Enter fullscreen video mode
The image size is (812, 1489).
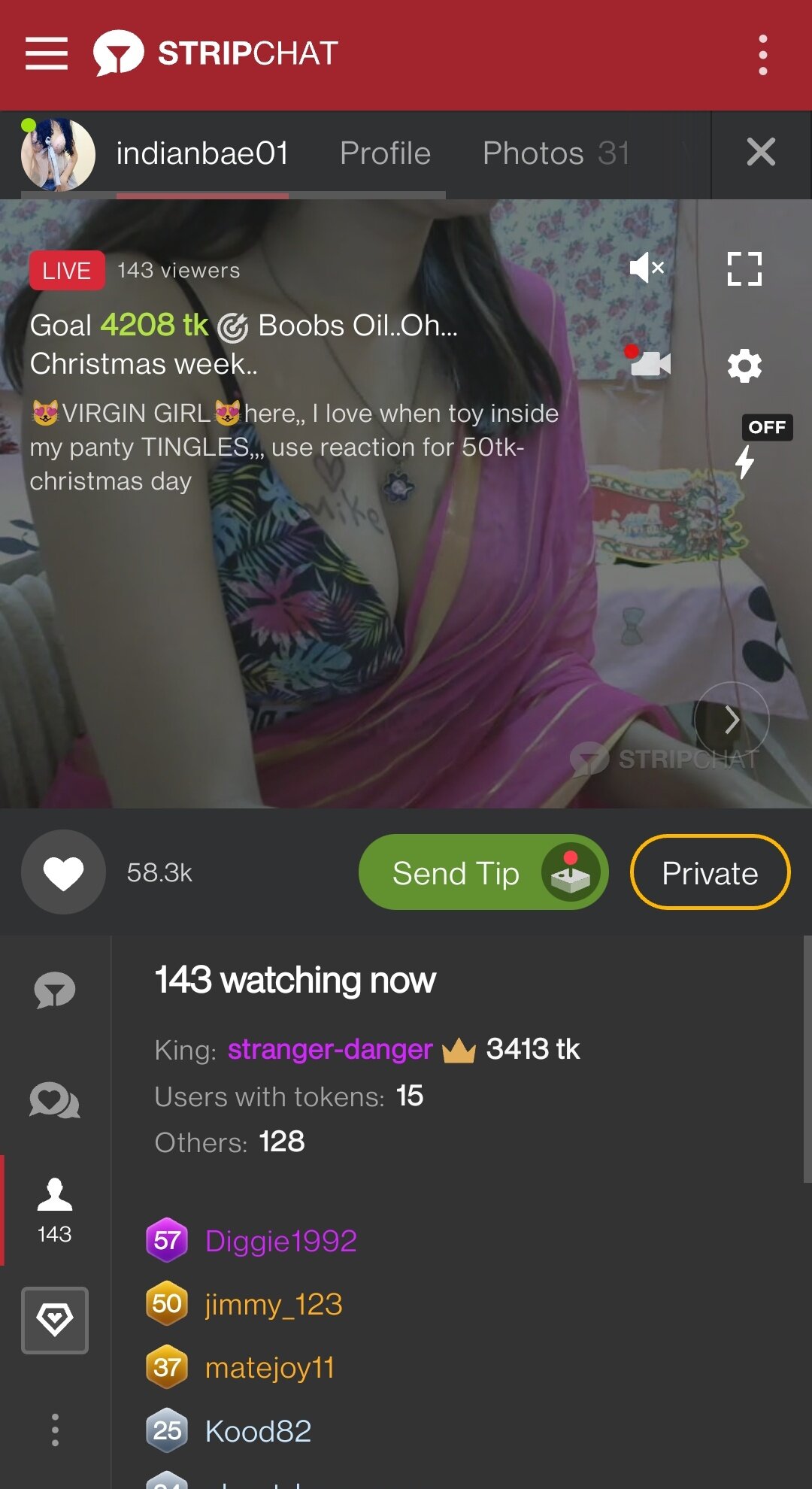click(744, 268)
